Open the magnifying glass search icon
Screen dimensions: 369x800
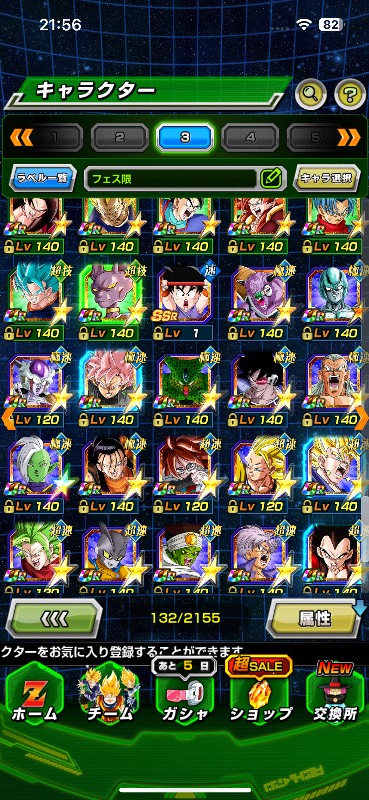(x=311, y=93)
